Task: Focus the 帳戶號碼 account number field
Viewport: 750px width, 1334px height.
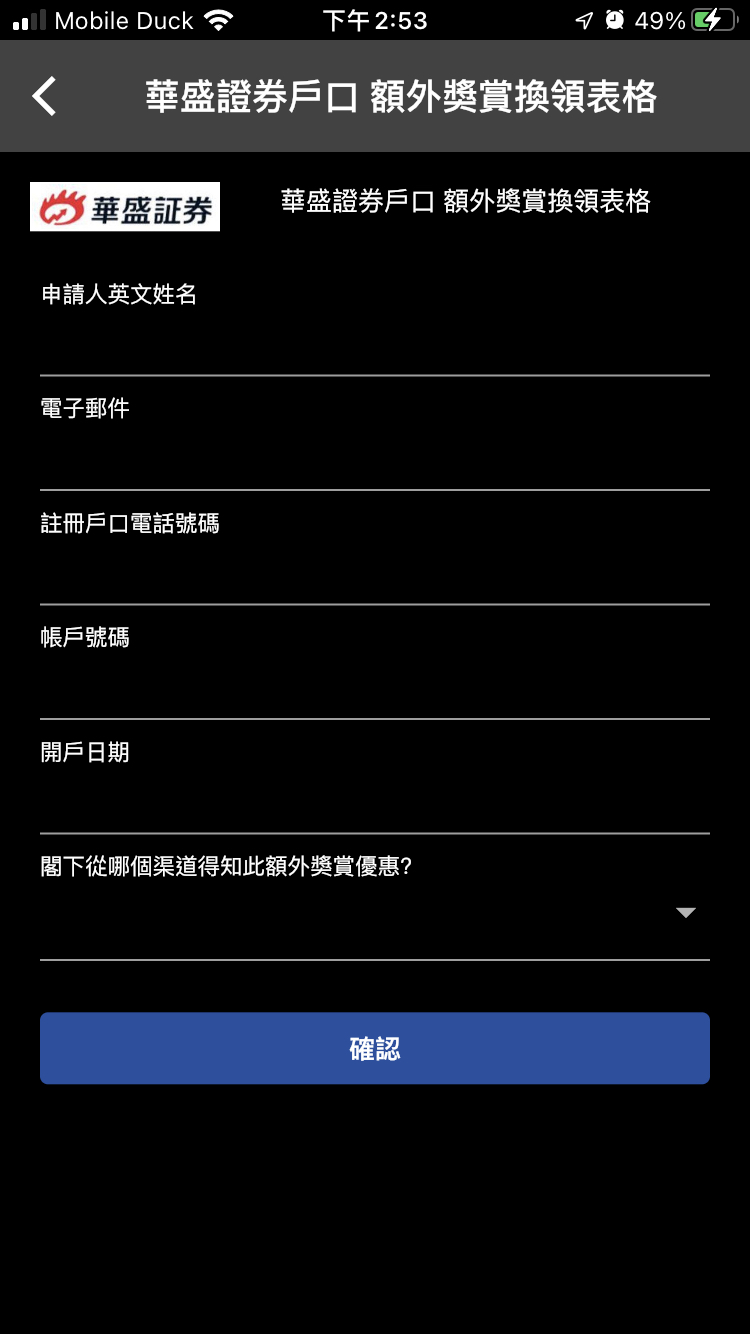Action: click(x=375, y=690)
